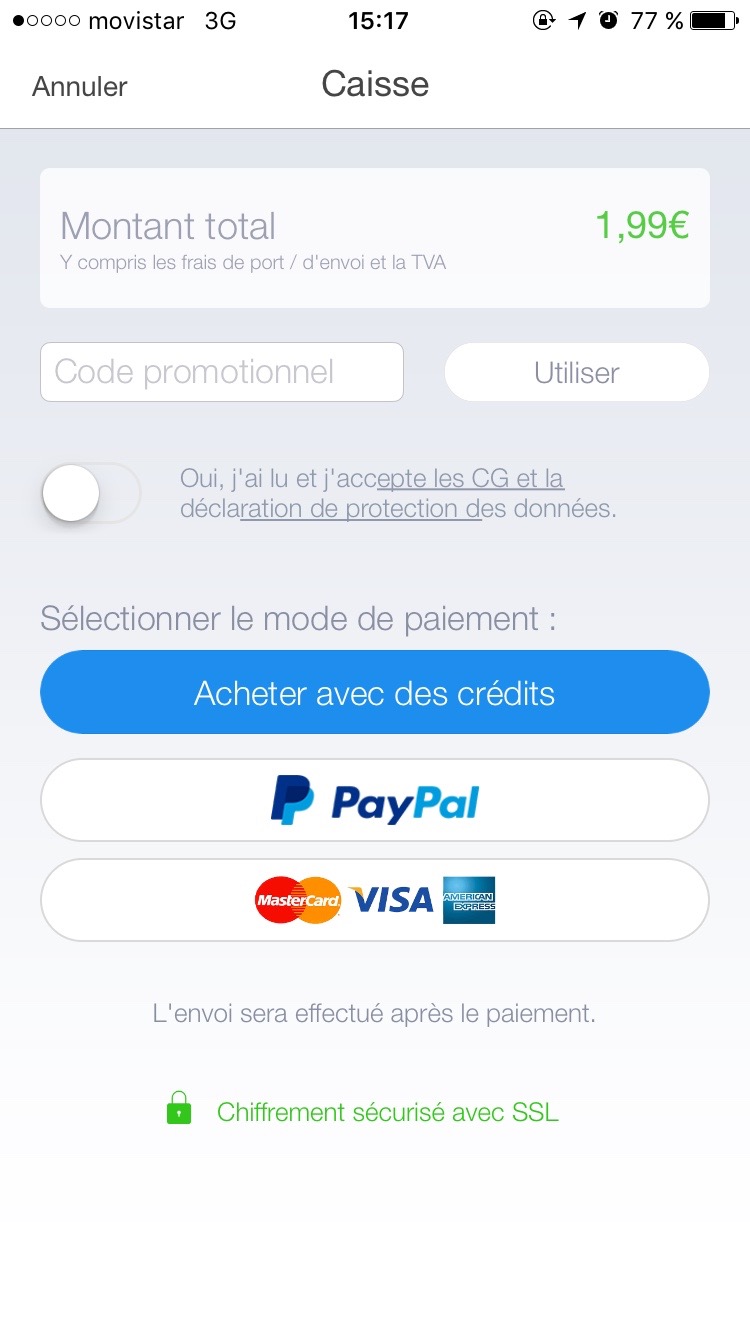Select Acheter avec des crédits

pos(375,693)
